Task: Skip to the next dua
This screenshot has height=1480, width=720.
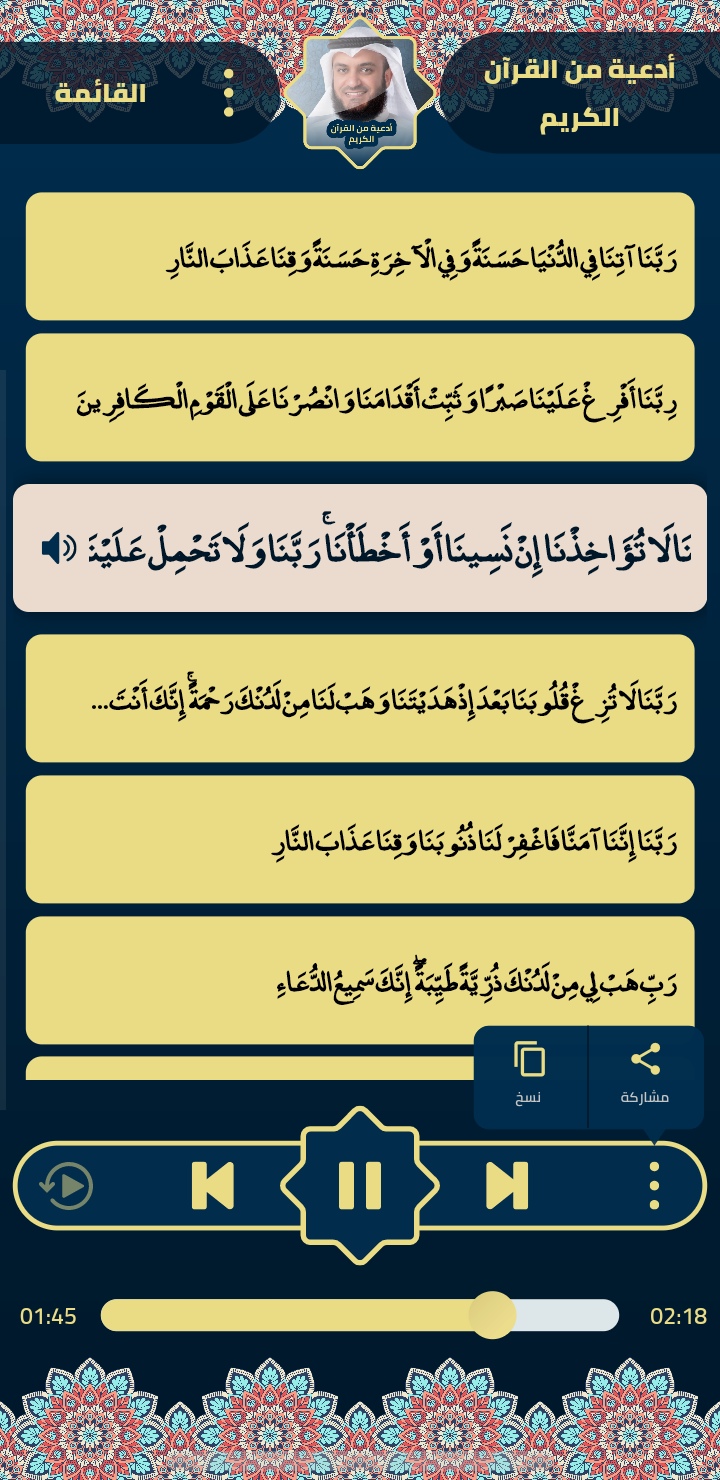Action: point(507,1186)
